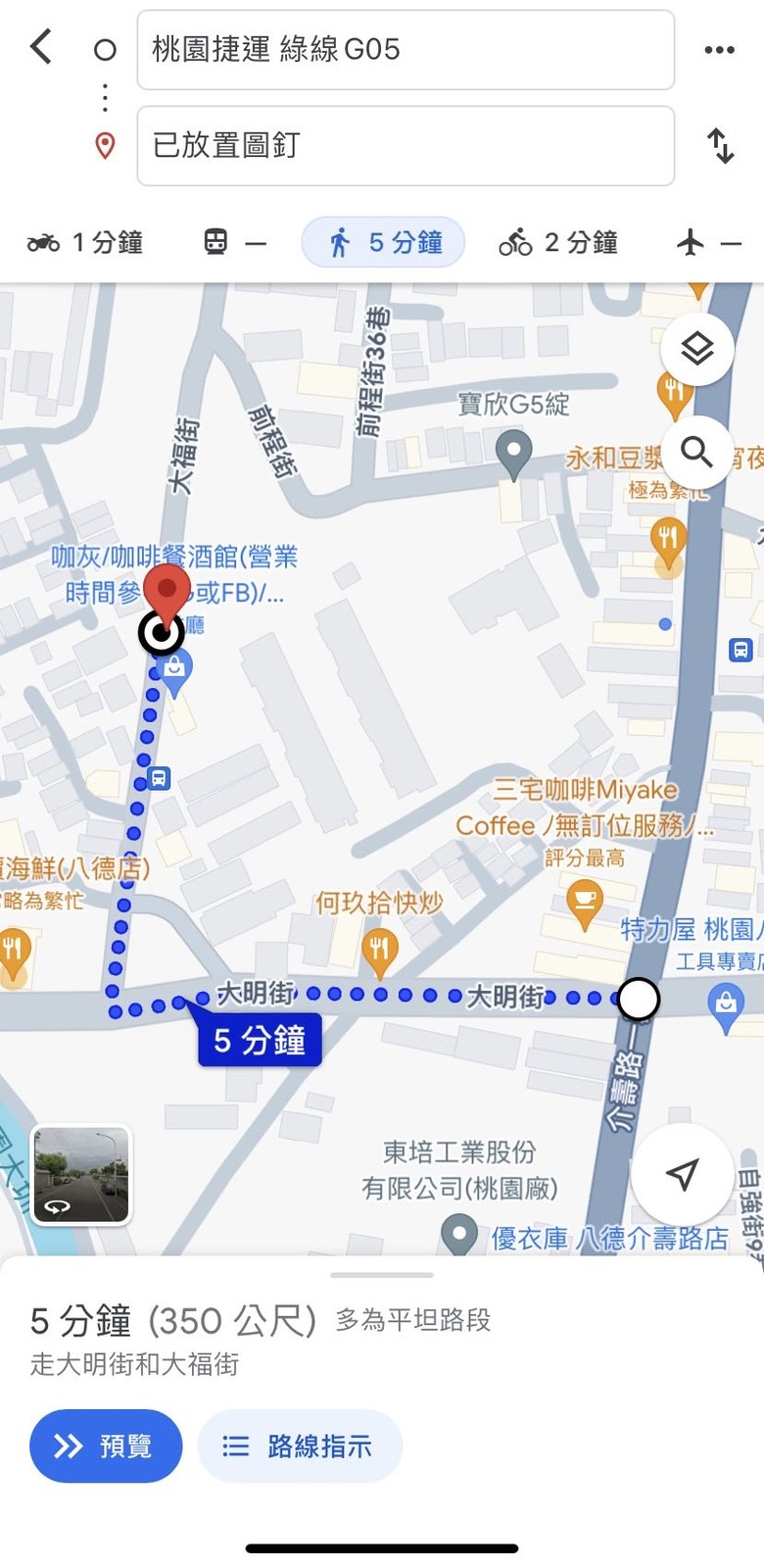Edit the starting point 桃園捷運 綠線 G05

click(406, 50)
